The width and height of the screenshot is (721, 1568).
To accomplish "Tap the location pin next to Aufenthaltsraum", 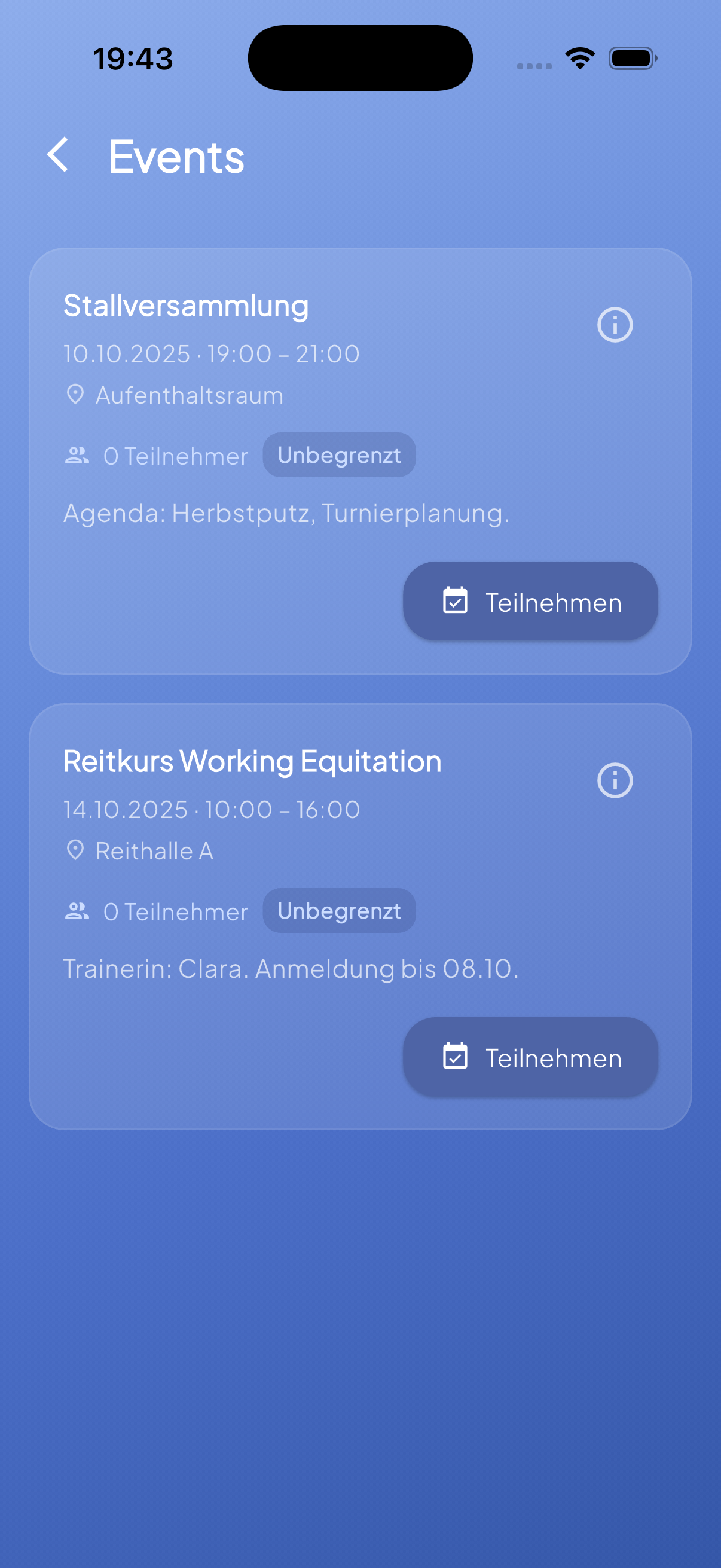I will 75,395.
